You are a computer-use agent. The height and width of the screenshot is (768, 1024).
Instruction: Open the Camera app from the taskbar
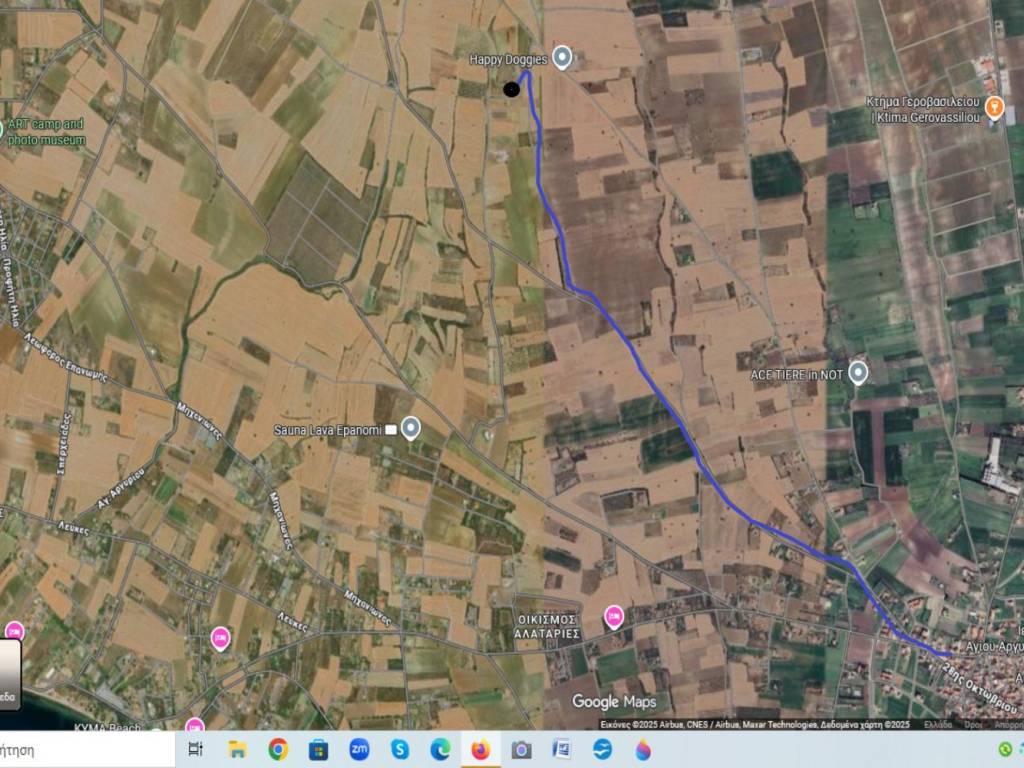(521, 749)
